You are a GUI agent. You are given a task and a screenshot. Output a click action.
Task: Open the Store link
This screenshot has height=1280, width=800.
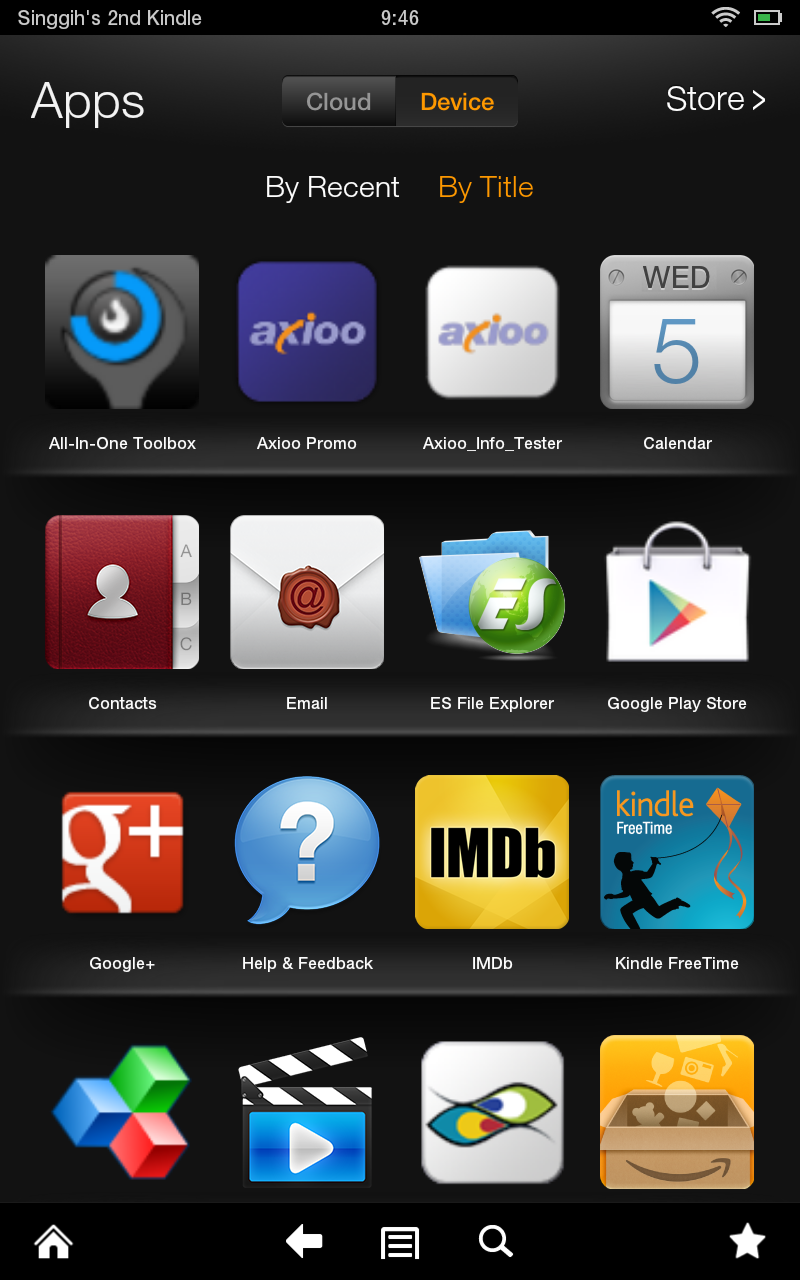click(716, 99)
